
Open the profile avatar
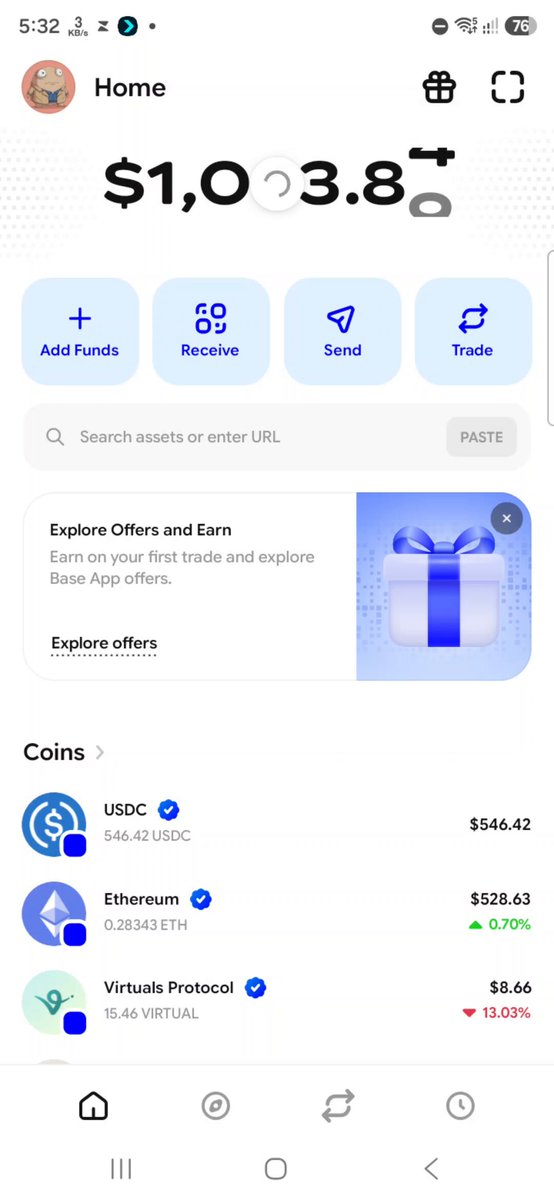click(x=48, y=87)
